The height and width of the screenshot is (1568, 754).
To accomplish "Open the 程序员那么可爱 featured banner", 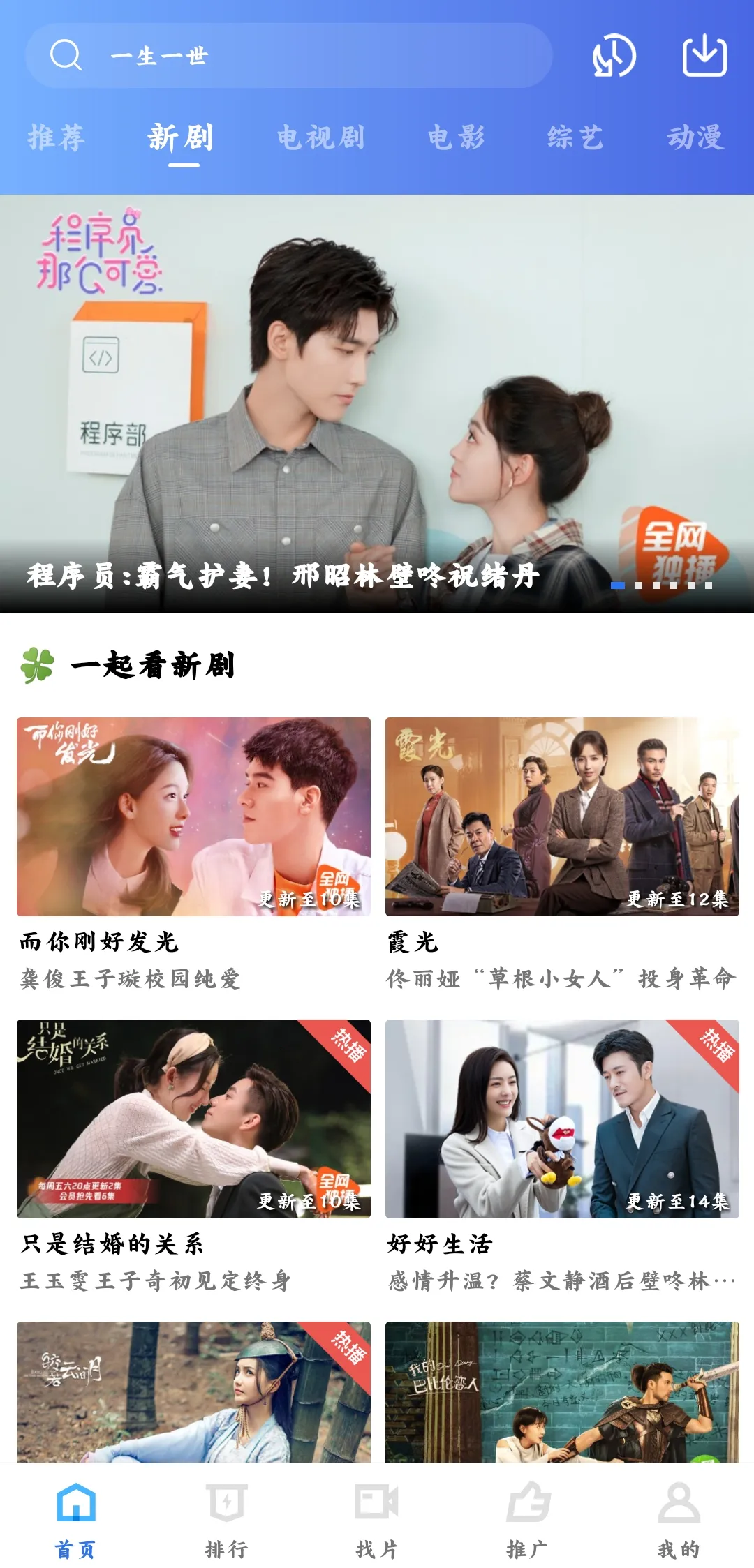I will click(x=377, y=403).
